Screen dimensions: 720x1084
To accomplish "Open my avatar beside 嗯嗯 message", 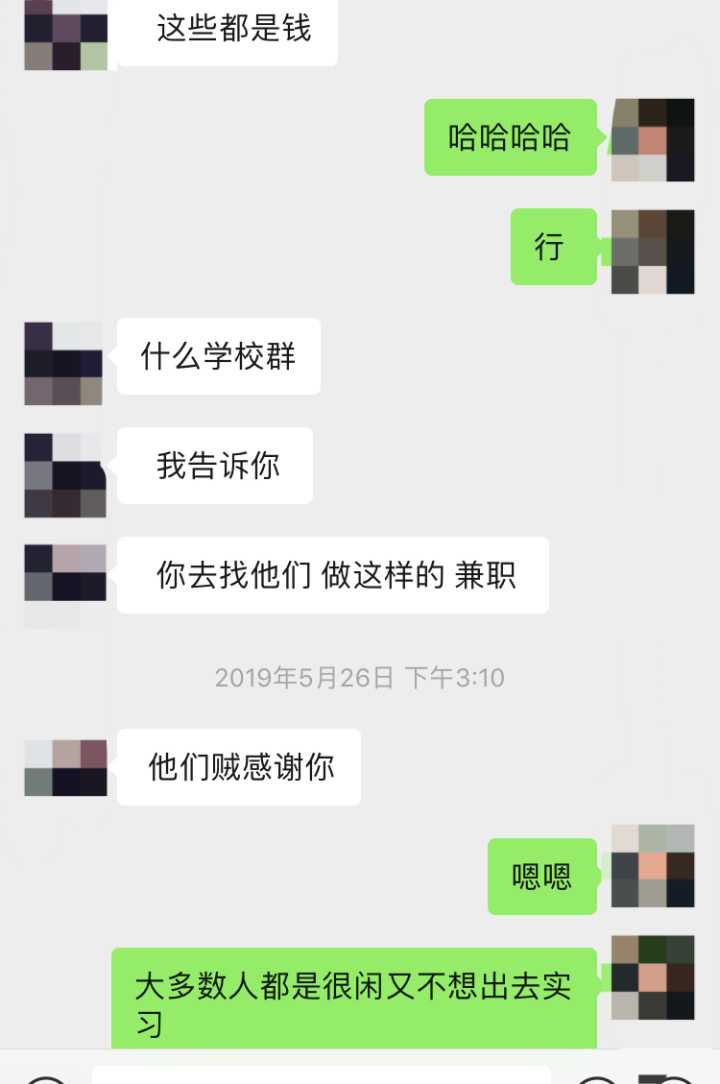I will [x=653, y=866].
